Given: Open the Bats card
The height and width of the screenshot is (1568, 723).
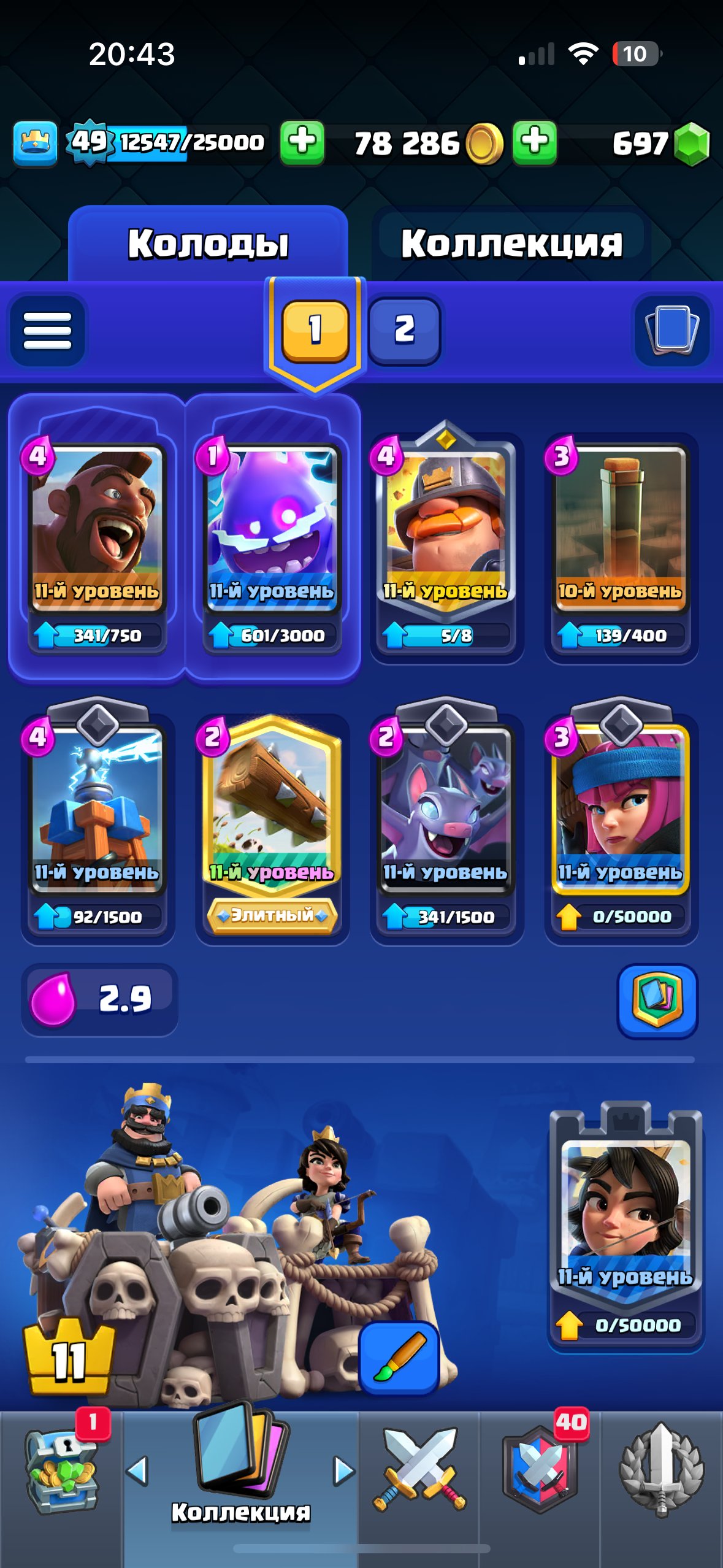Looking at the screenshot, I should coord(446,810).
